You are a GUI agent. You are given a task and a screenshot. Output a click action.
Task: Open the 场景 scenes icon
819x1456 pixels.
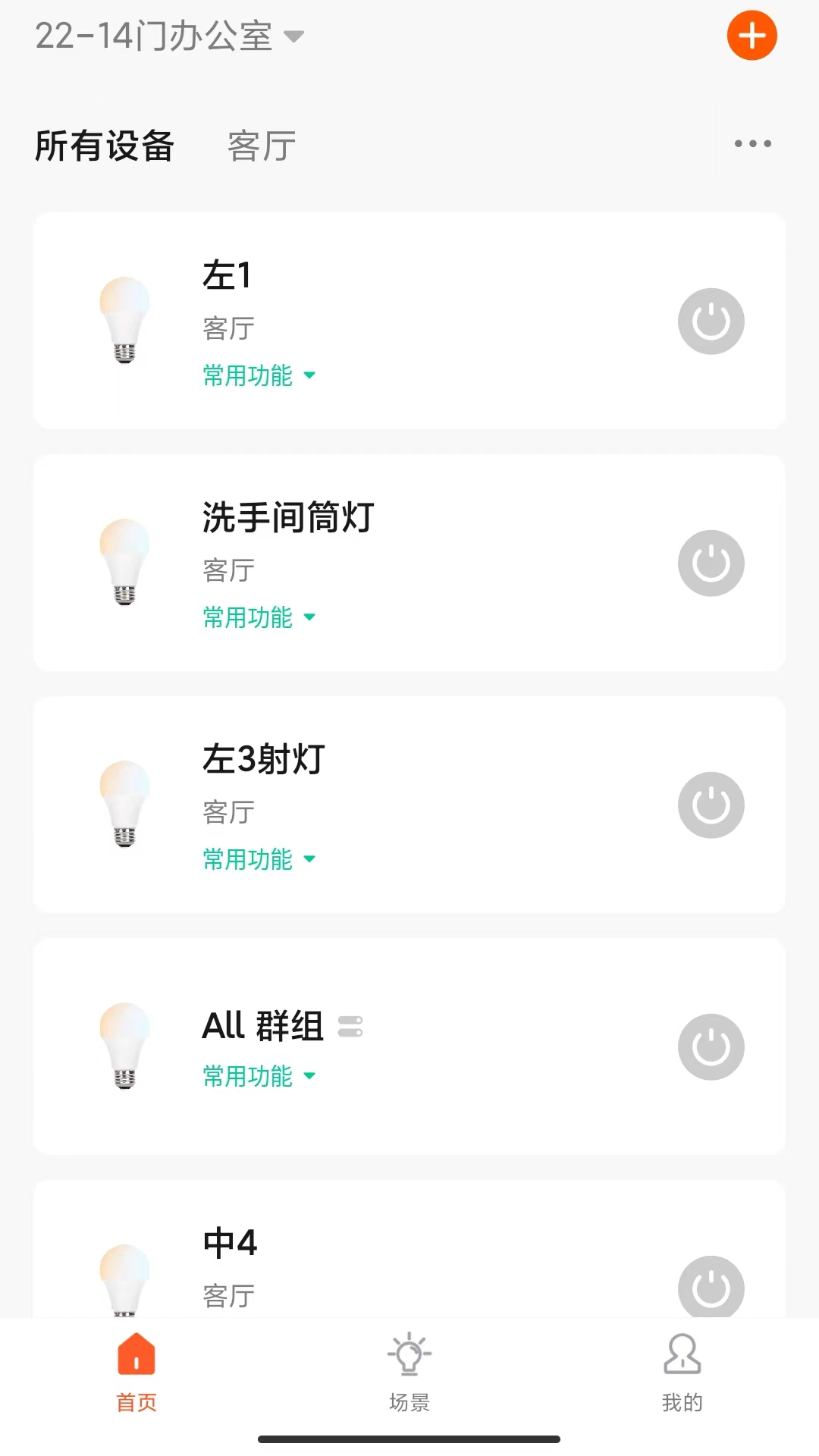click(x=409, y=1361)
